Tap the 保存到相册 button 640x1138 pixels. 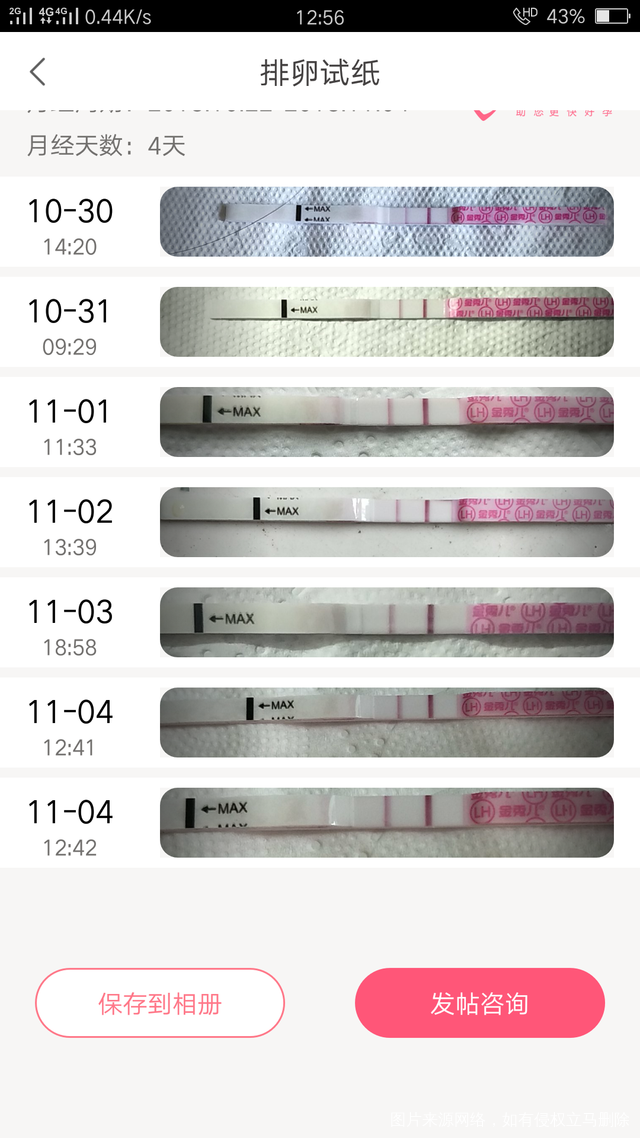coord(160,1003)
